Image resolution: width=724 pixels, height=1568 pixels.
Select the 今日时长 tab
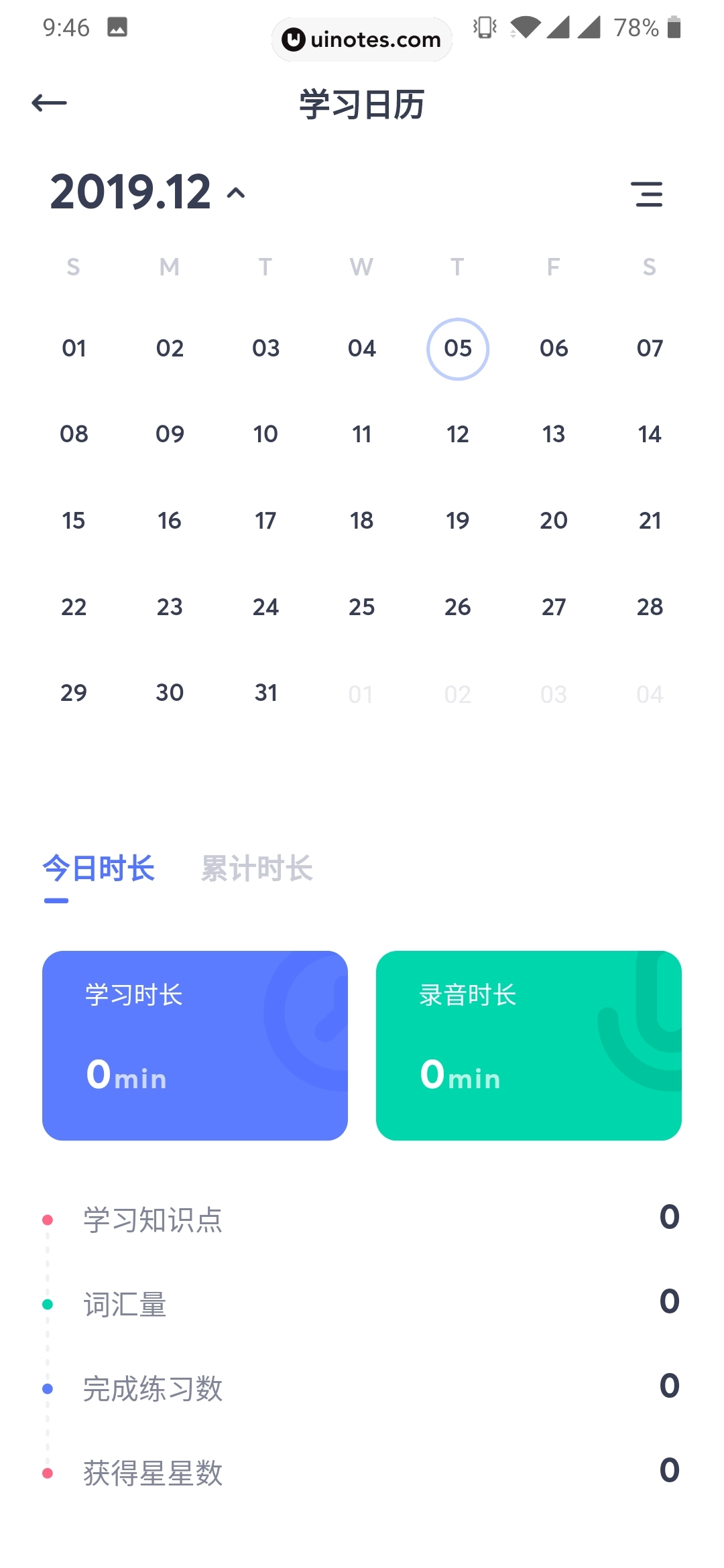[99, 868]
